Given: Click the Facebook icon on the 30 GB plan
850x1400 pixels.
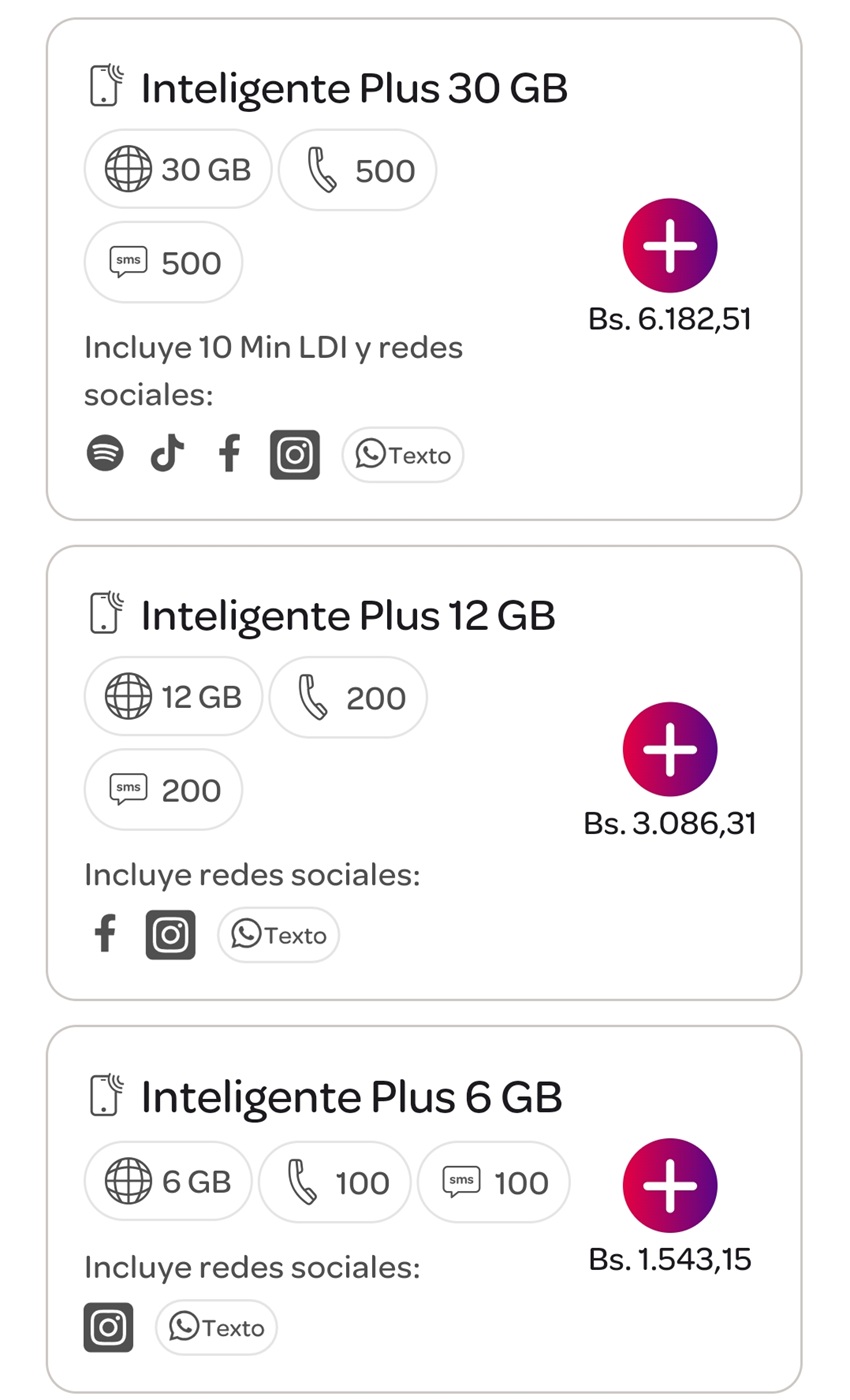Looking at the screenshot, I should click(228, 453).
